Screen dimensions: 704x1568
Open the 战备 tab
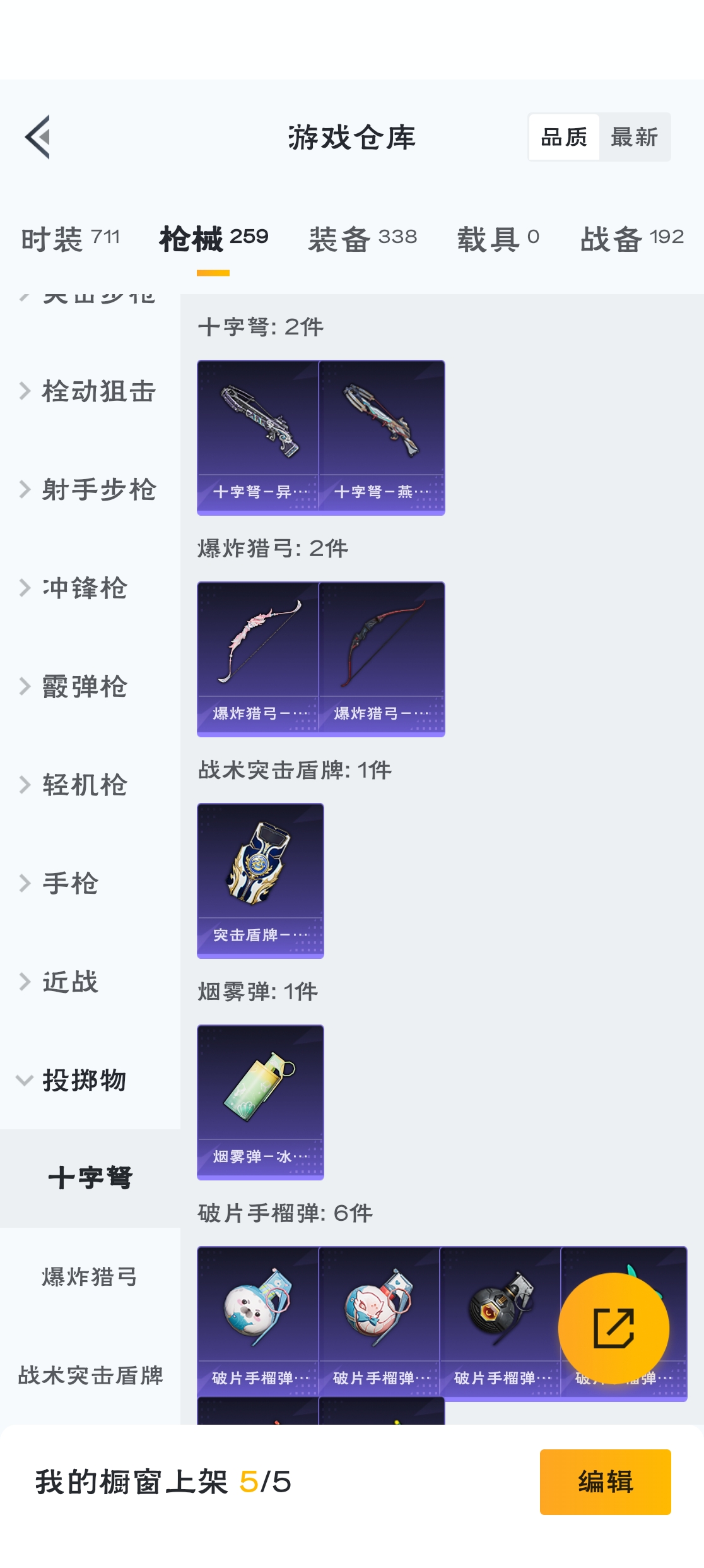click(631, 239)
